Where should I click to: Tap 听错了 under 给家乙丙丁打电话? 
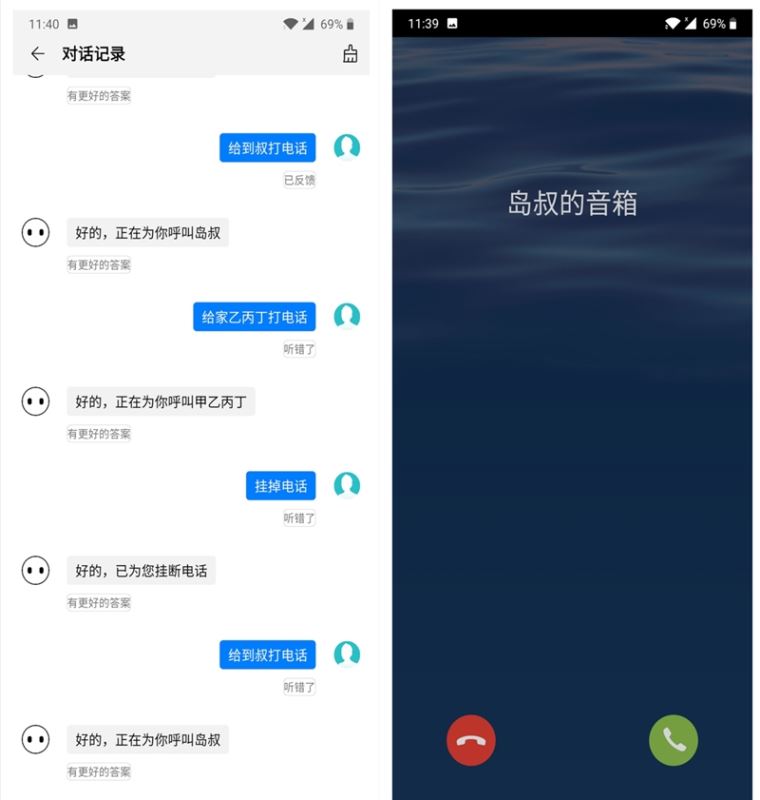(299, 349)
